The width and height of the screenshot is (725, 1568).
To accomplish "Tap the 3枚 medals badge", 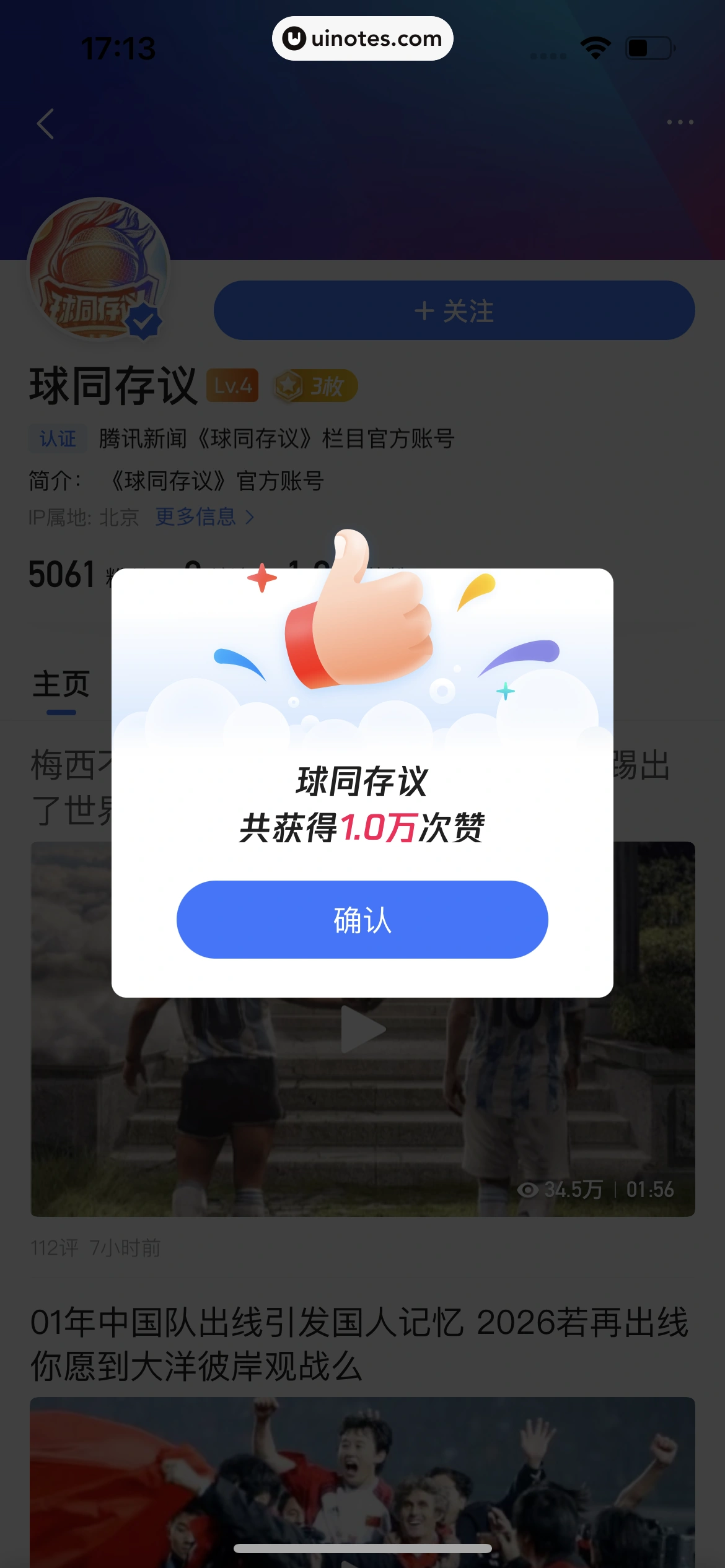I will pos(314,386).
